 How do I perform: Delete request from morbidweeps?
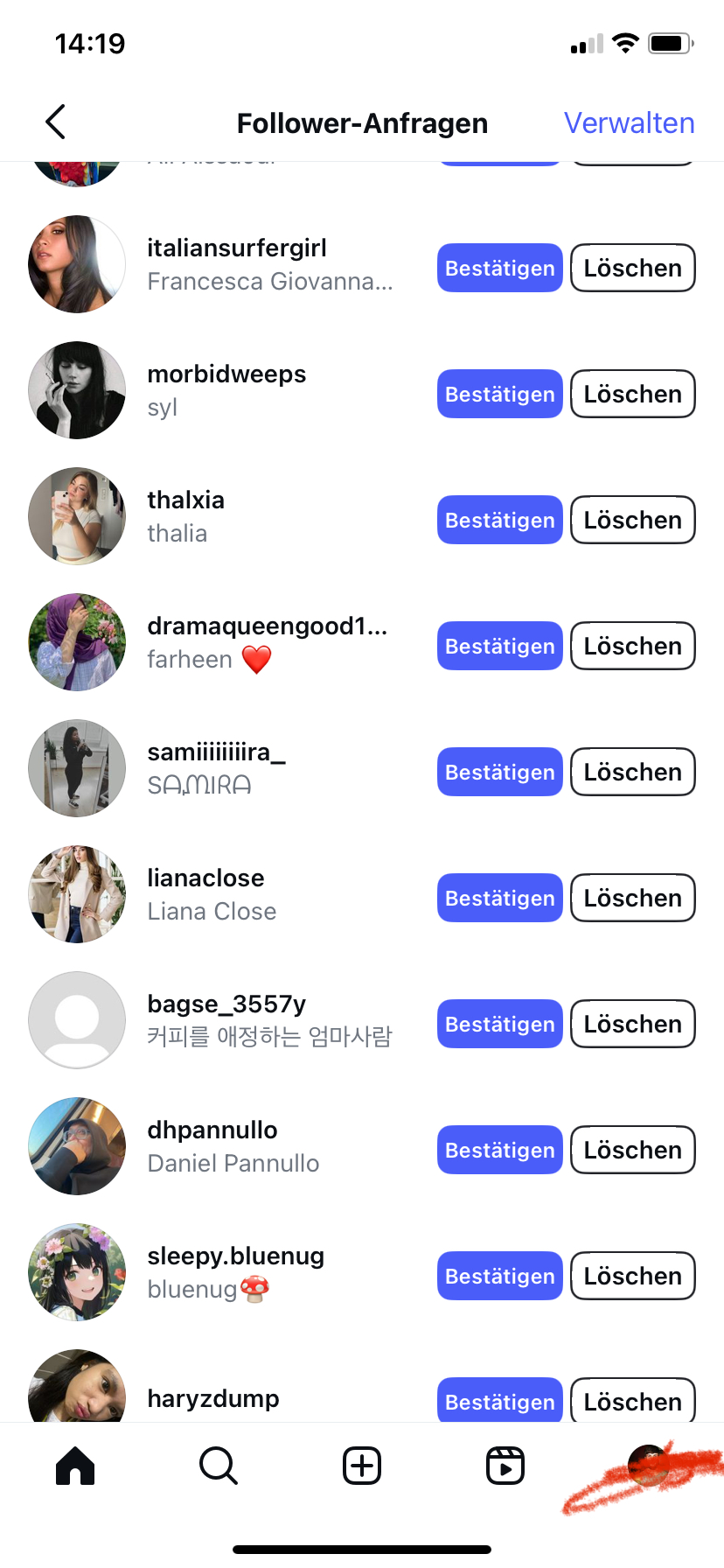tap(632, 394)
